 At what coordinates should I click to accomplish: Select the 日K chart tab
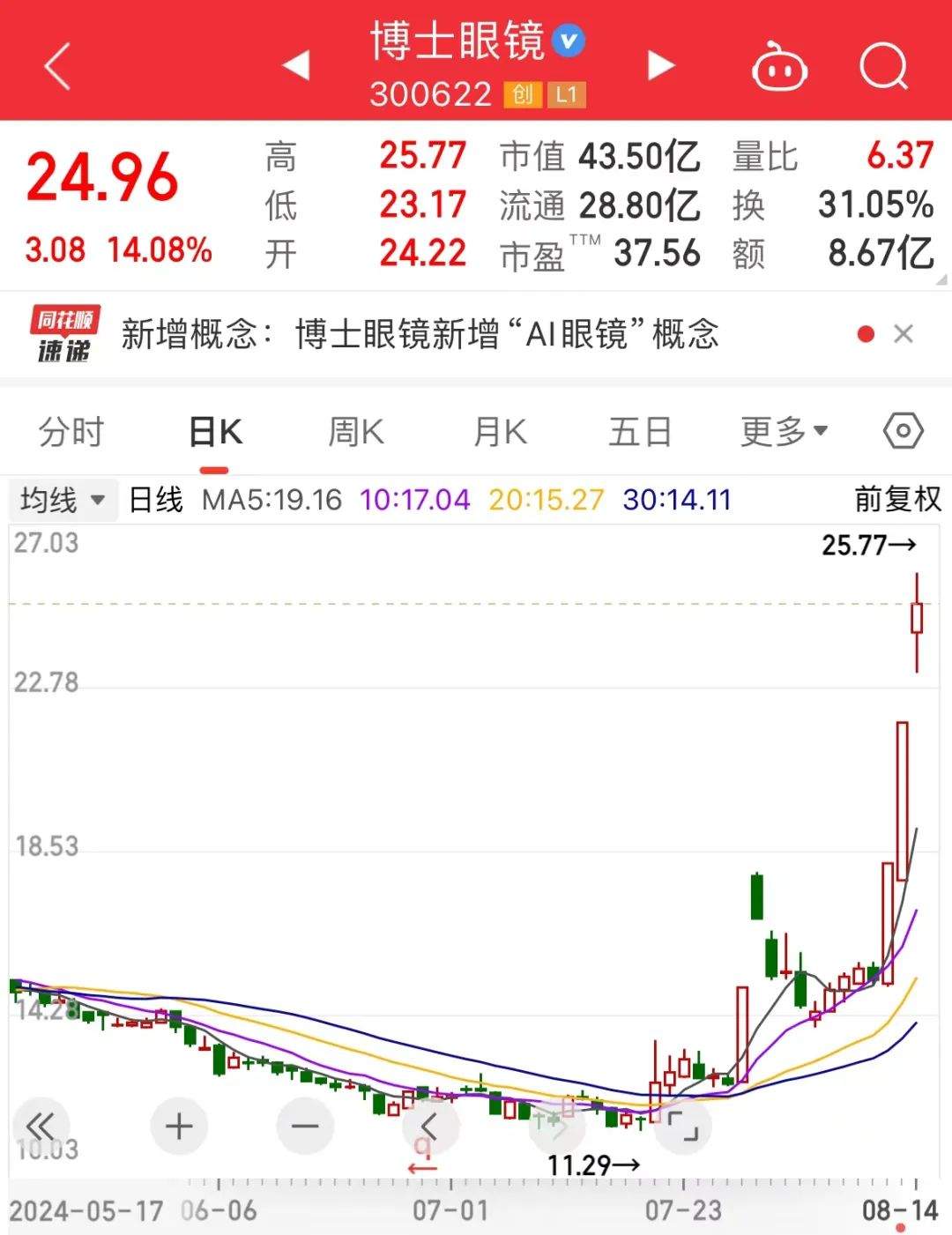coord(215,433)
